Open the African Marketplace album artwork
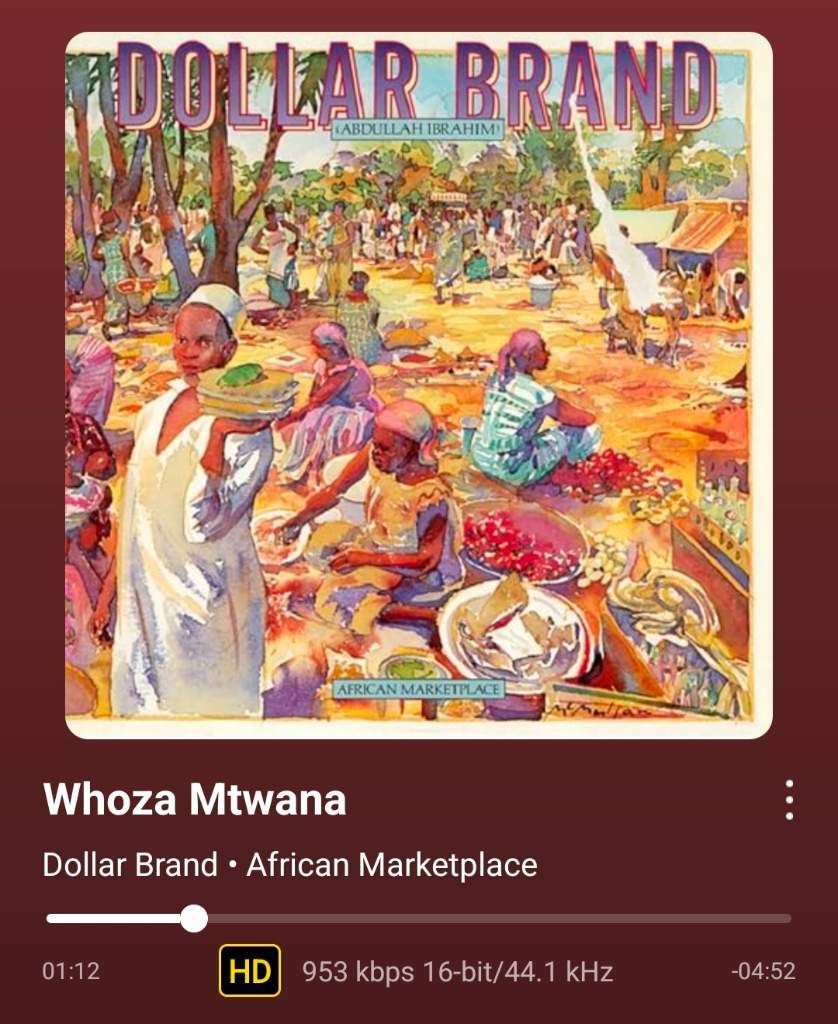Image resolution: width=838 pixels, height=1024 pixels. [419, 385]
